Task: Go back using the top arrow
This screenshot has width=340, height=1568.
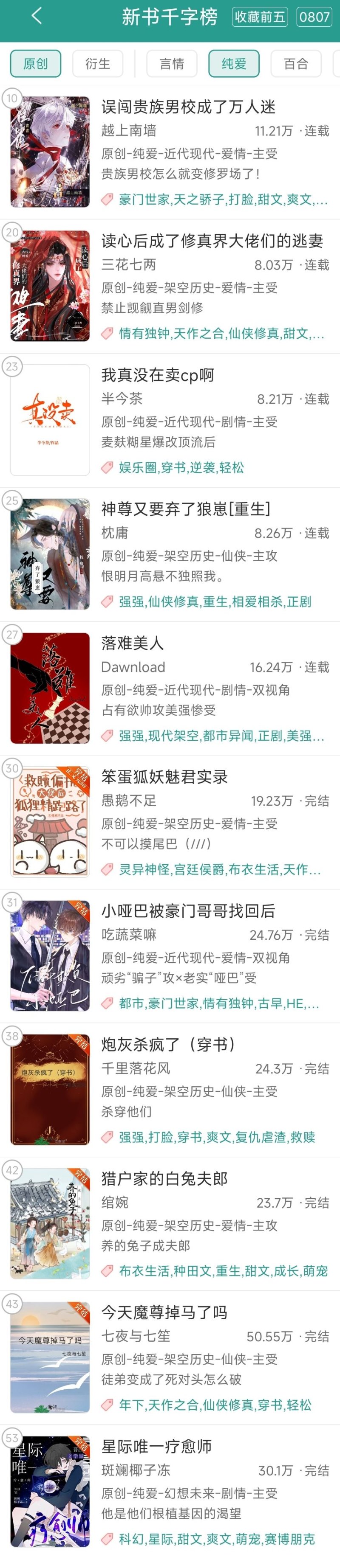Action: tap(37, 17)
